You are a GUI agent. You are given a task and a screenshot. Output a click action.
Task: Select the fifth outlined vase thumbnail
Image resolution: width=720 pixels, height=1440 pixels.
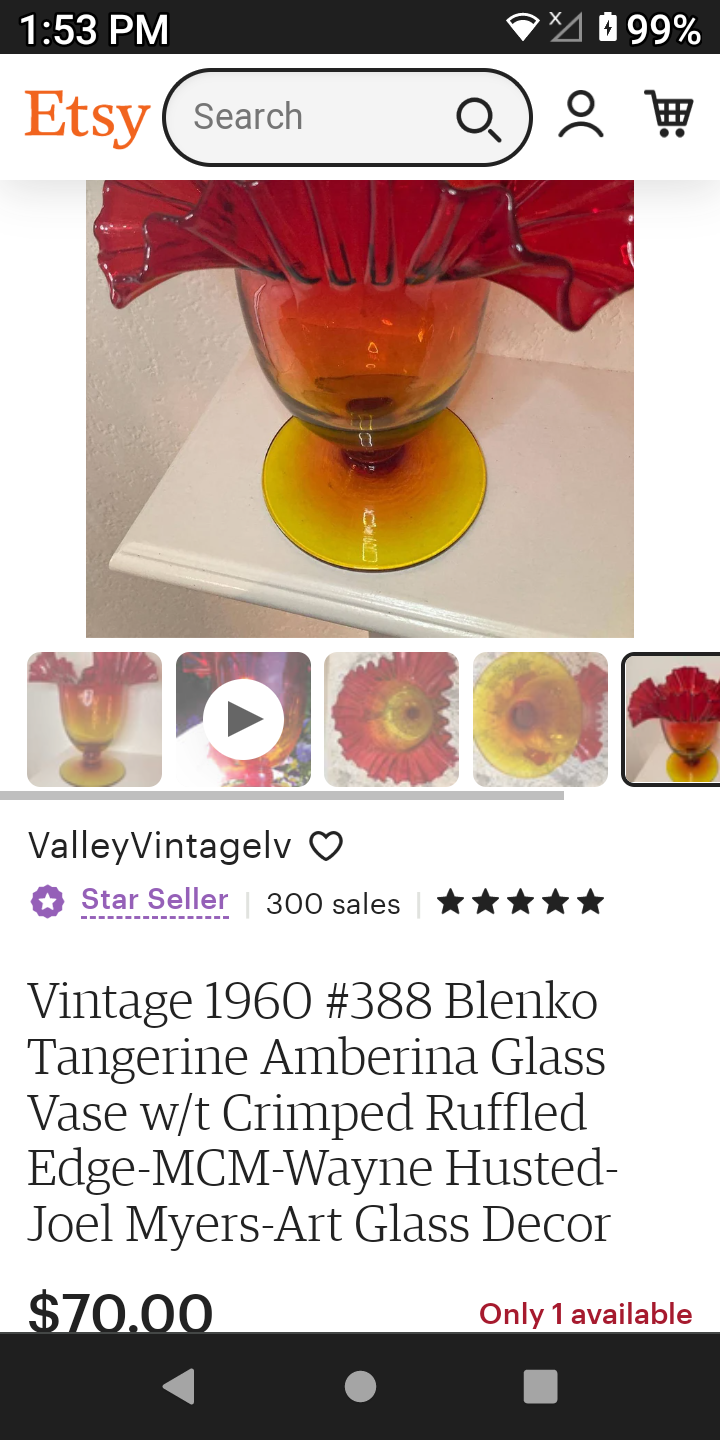pyautogui.click(x=672, y=719)
